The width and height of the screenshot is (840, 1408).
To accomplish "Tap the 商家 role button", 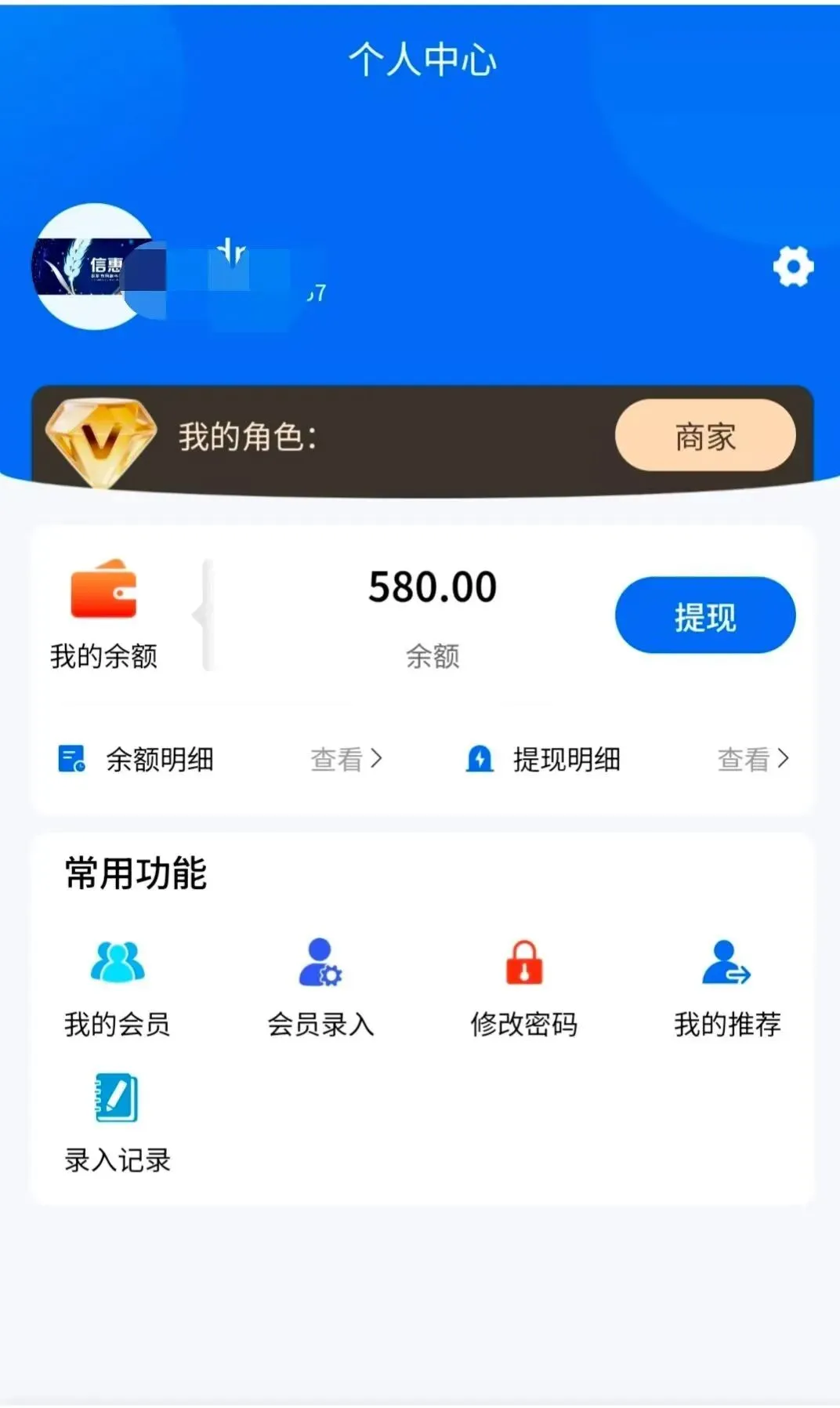I will point(705,436).
